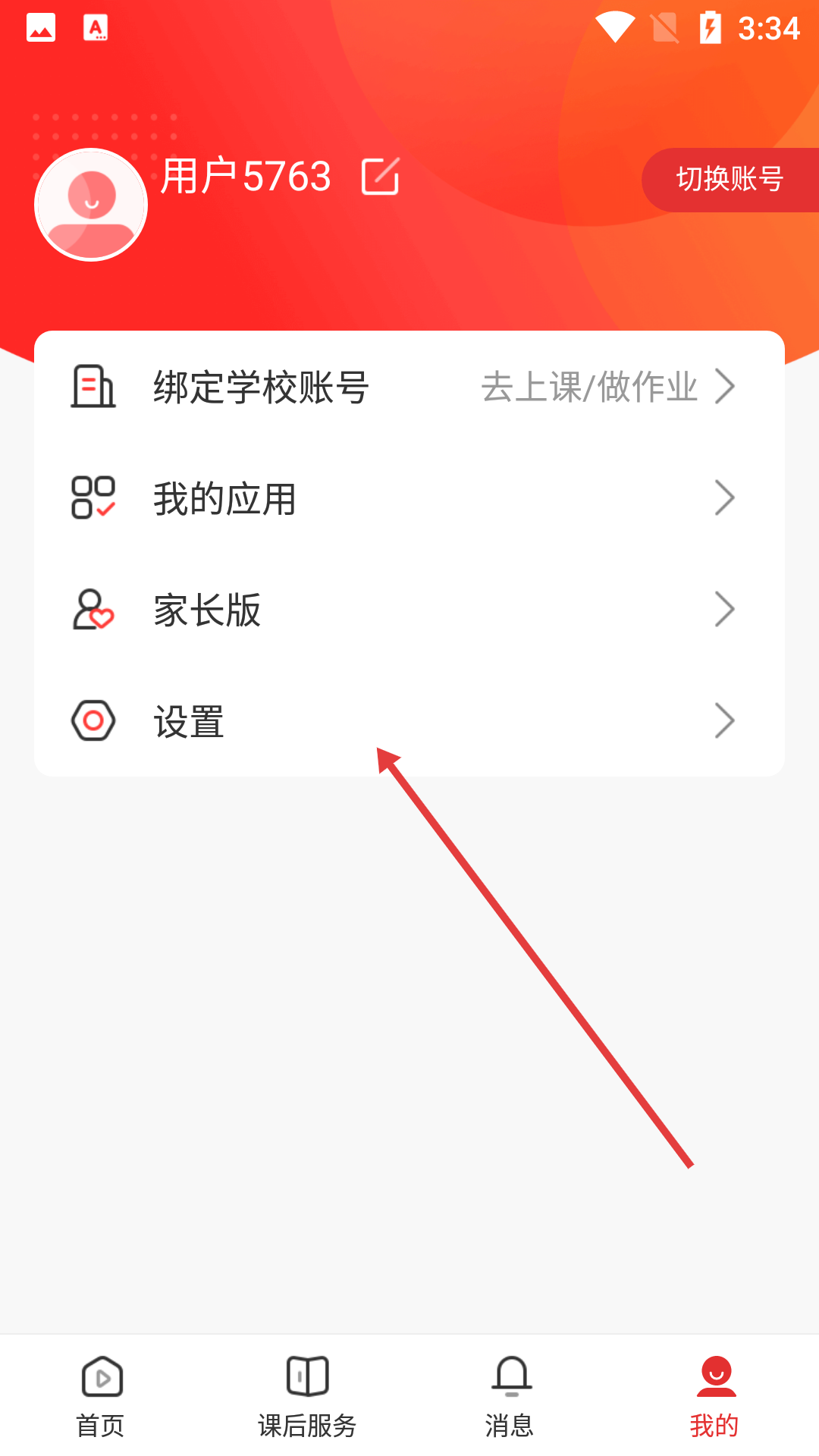Open 绑定学校账号 row
This screenshot has width=819, height=1456.
coord(409,387)
